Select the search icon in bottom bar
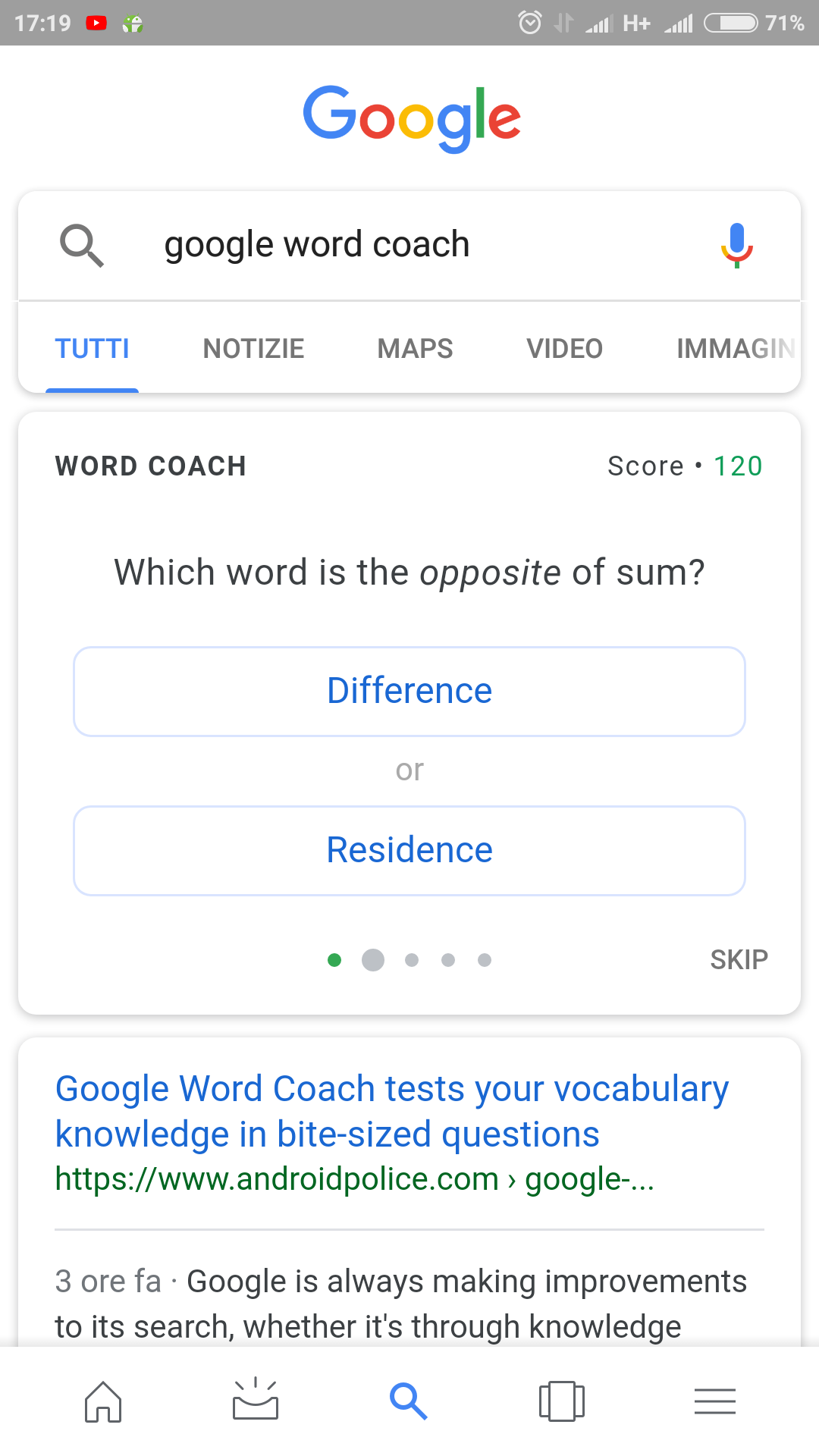 [x=409, y=1401]
